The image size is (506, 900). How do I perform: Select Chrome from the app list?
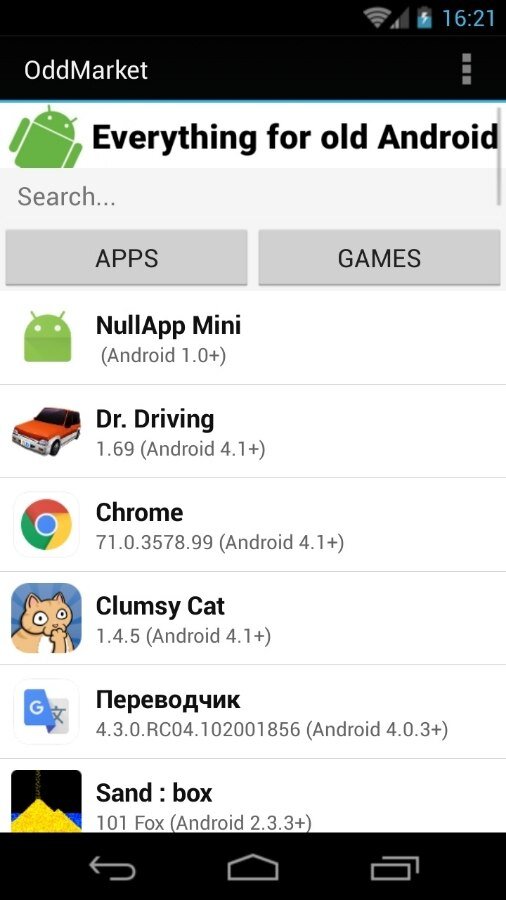tap(253, 525)
